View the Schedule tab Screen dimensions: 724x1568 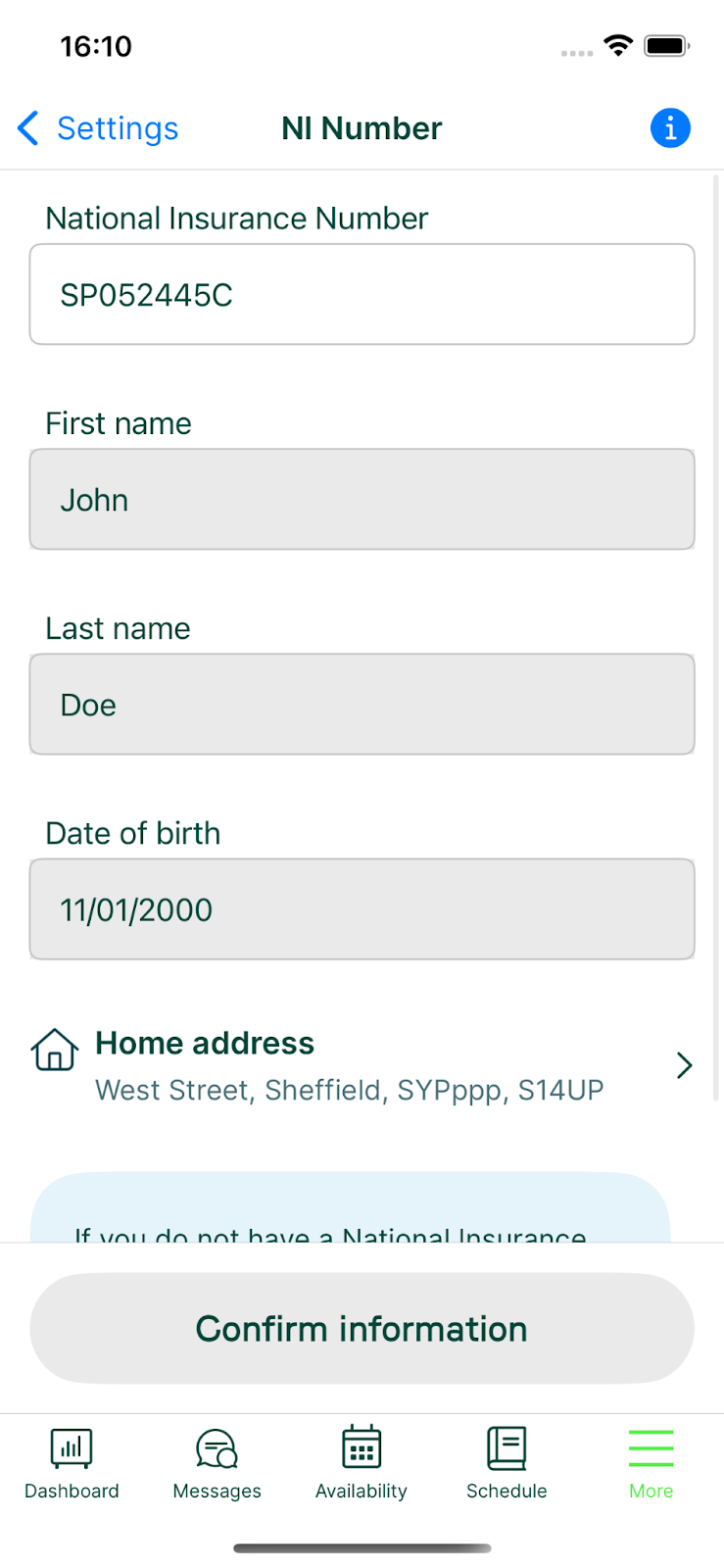coord(507,1463)
